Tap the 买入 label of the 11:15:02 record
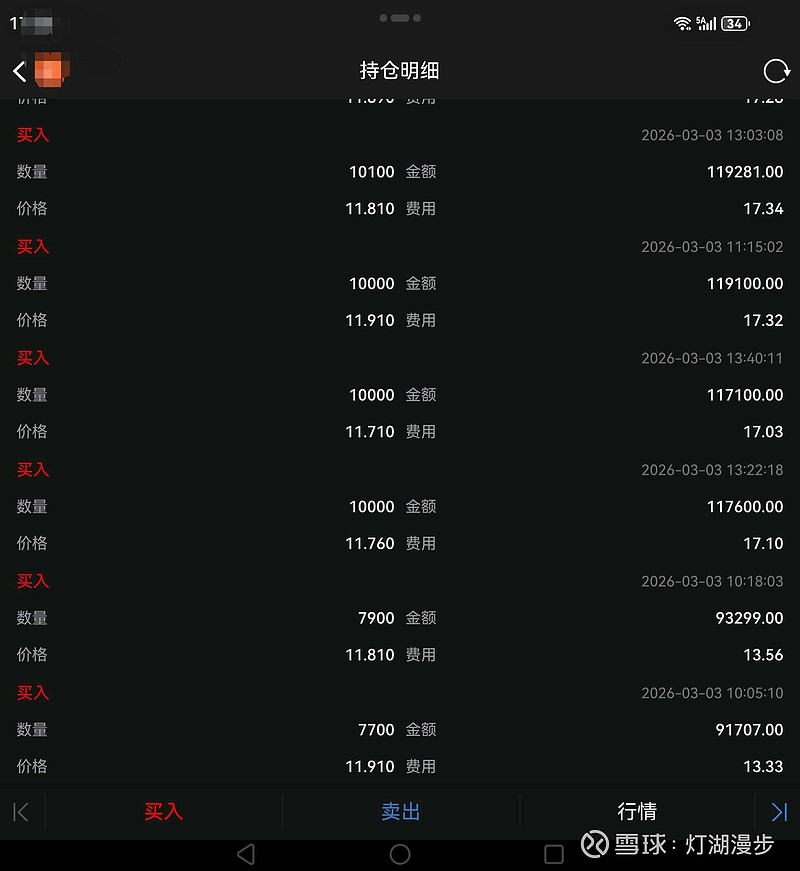The image size is (800, 871). [x=32, y=247]
